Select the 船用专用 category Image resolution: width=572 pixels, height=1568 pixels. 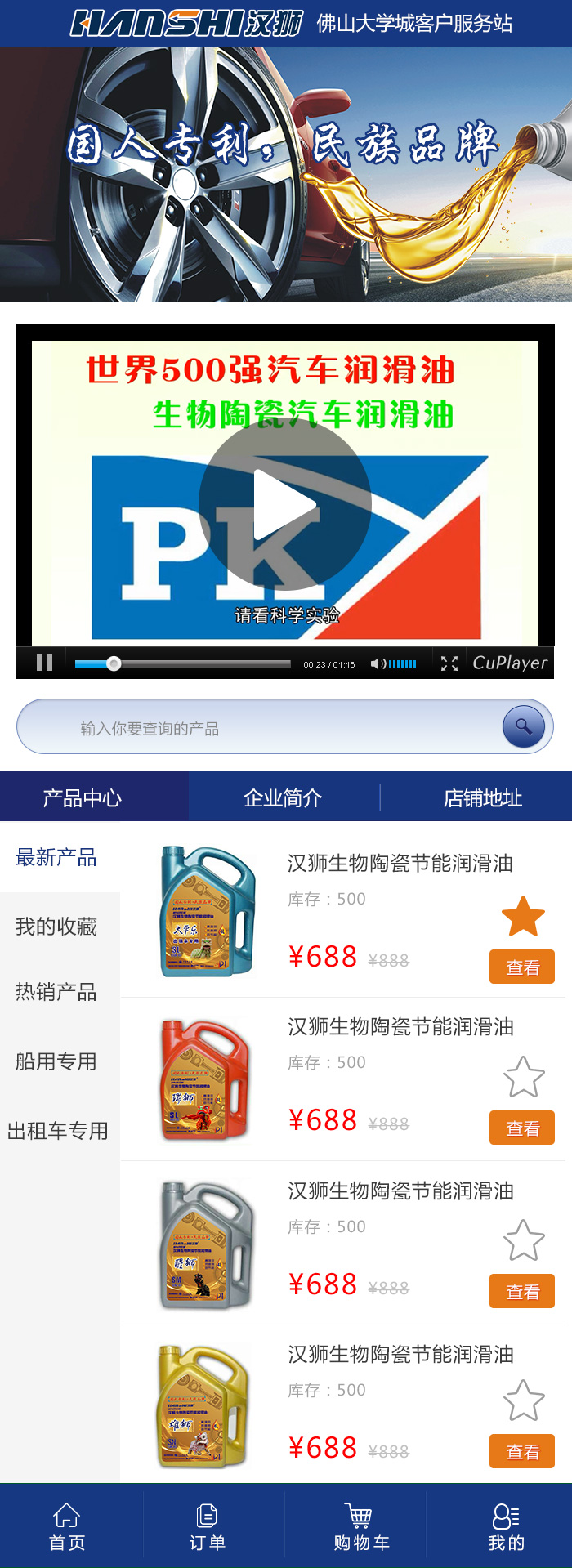click(x=56, y=1061)
